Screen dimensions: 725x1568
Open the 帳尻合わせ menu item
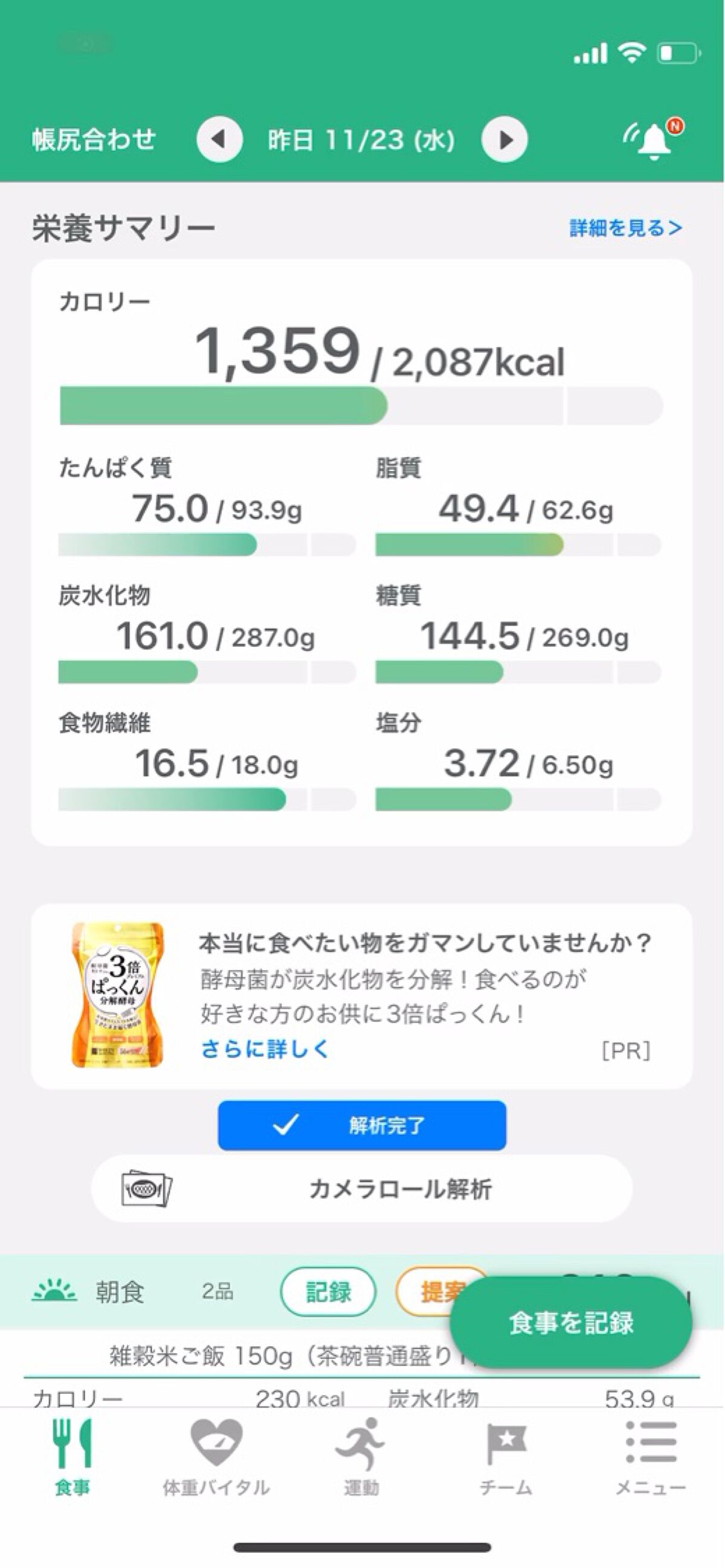coord(92,139)
